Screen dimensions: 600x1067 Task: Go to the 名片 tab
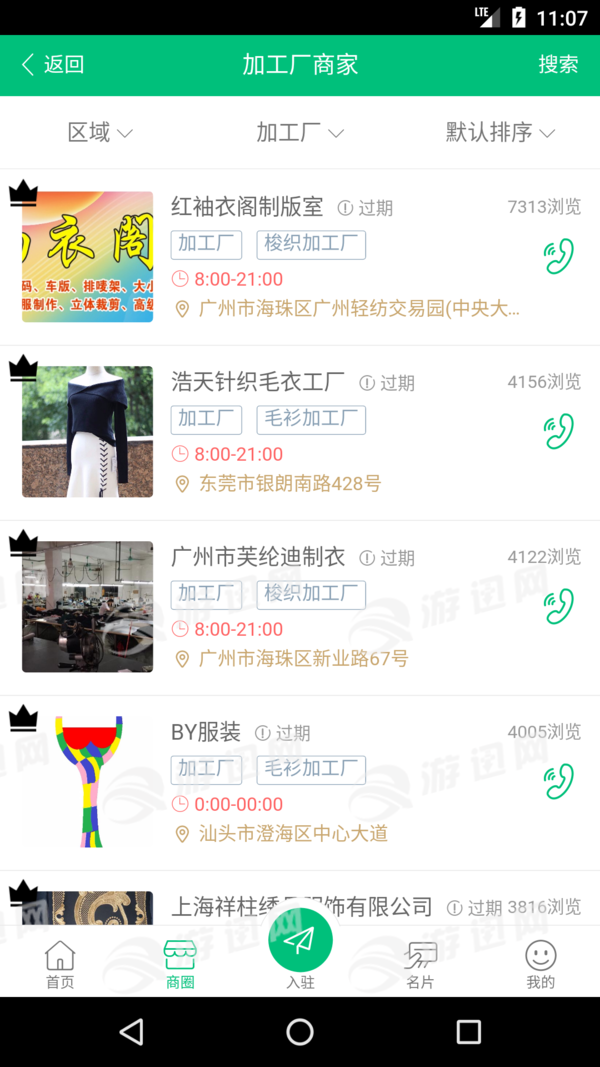421,965
